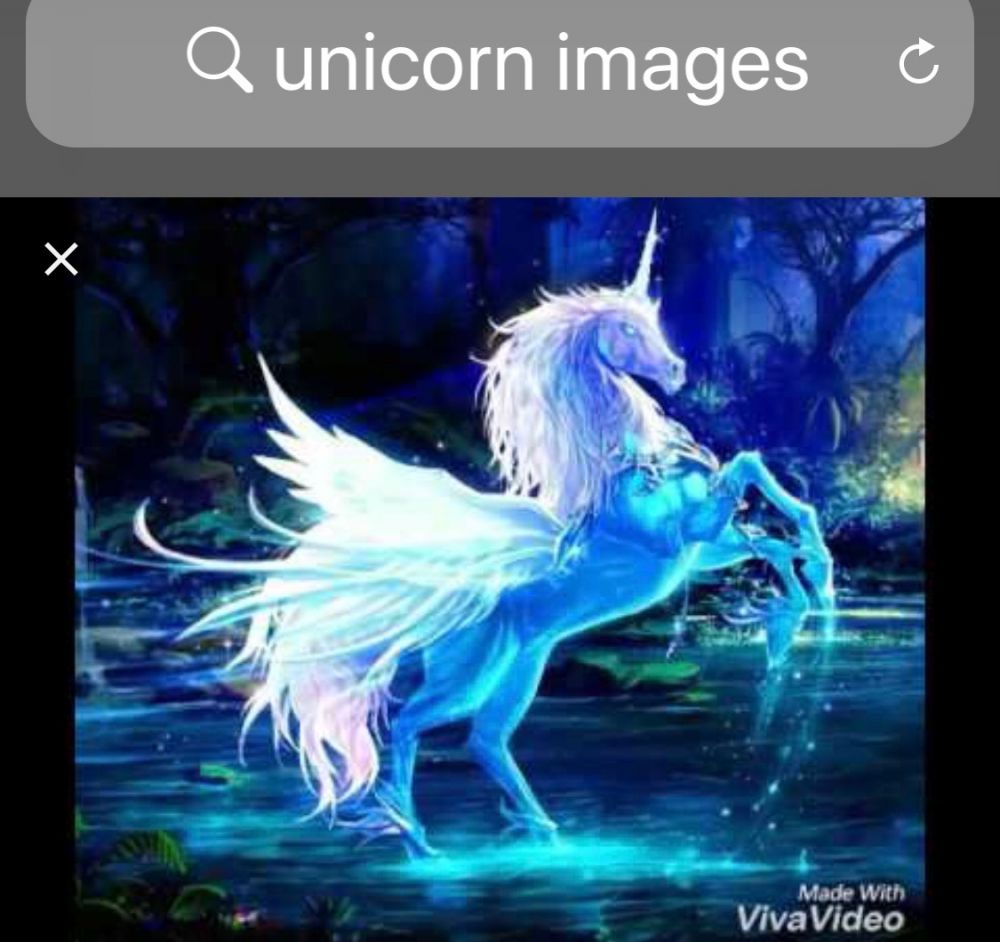Reload the page with the refresh icon

pos(918,62)
